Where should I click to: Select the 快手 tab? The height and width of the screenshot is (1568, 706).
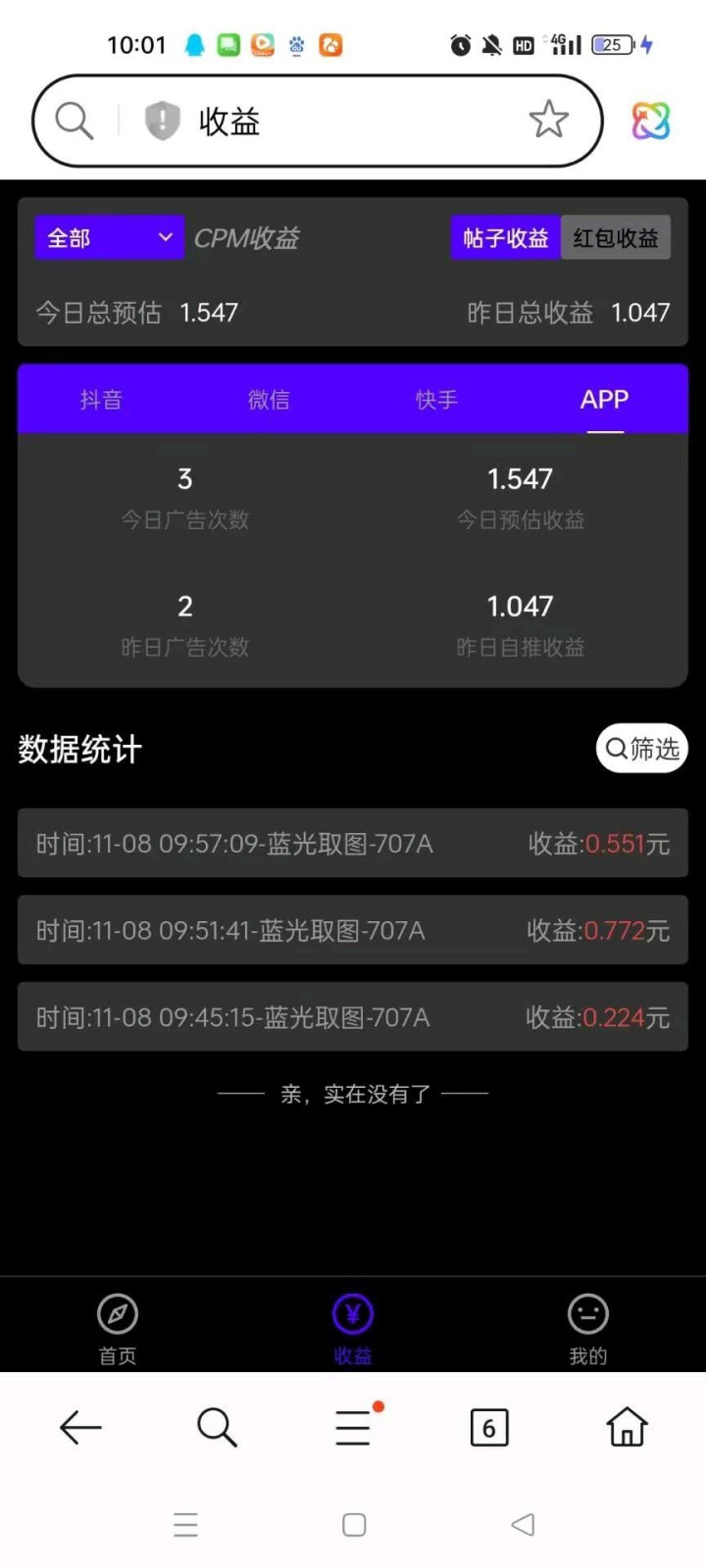pos(436,400)
